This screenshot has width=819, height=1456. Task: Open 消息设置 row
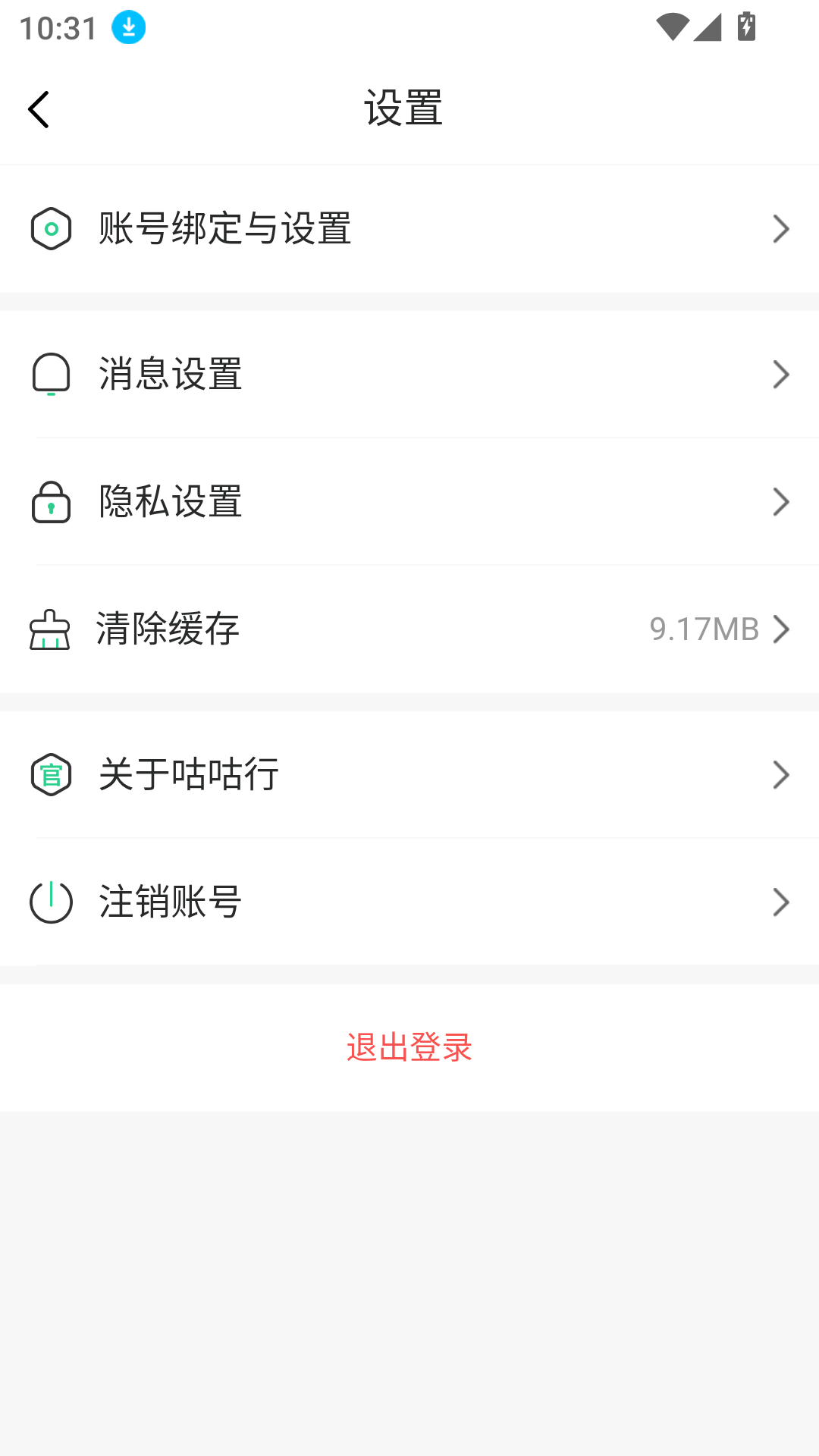tap(409, 374)
